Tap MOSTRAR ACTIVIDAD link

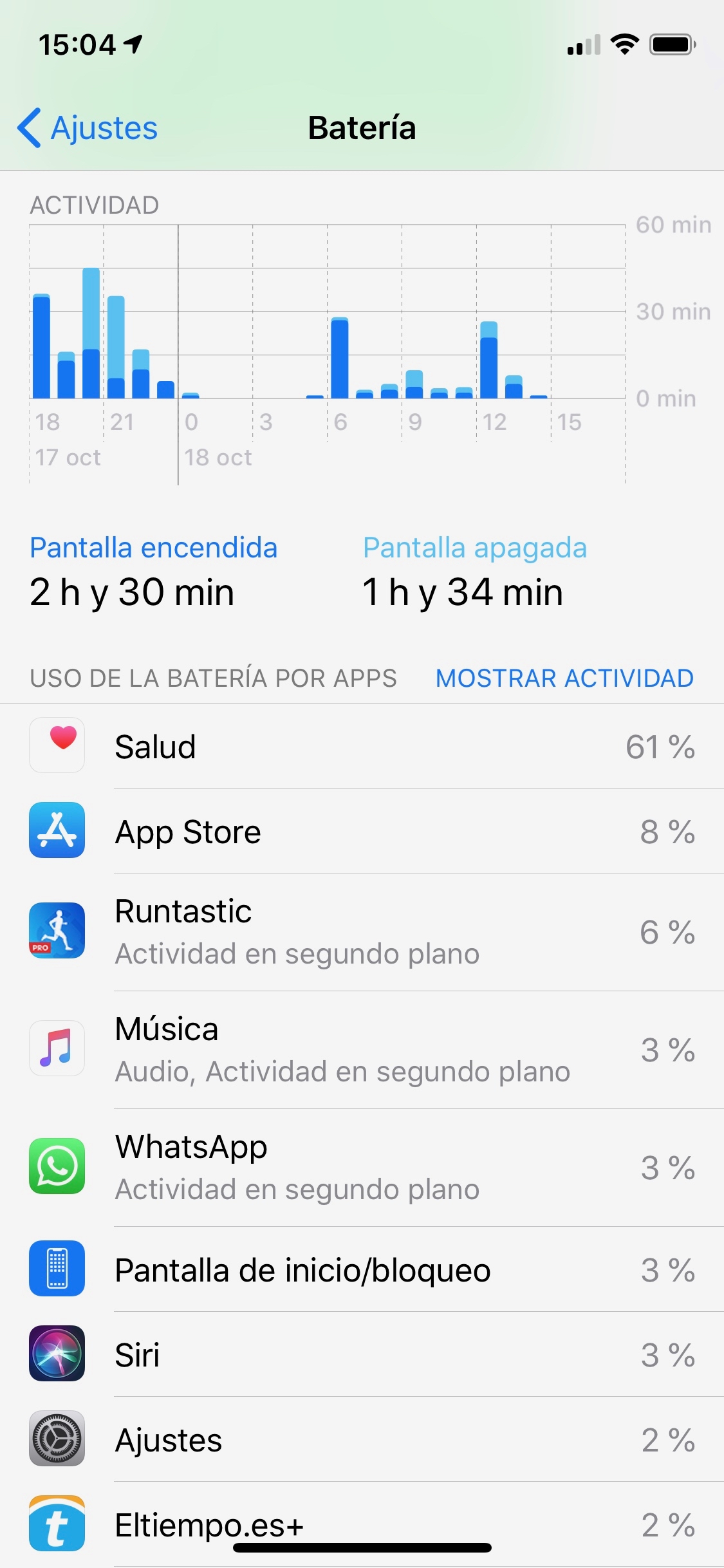pos(564,678)
